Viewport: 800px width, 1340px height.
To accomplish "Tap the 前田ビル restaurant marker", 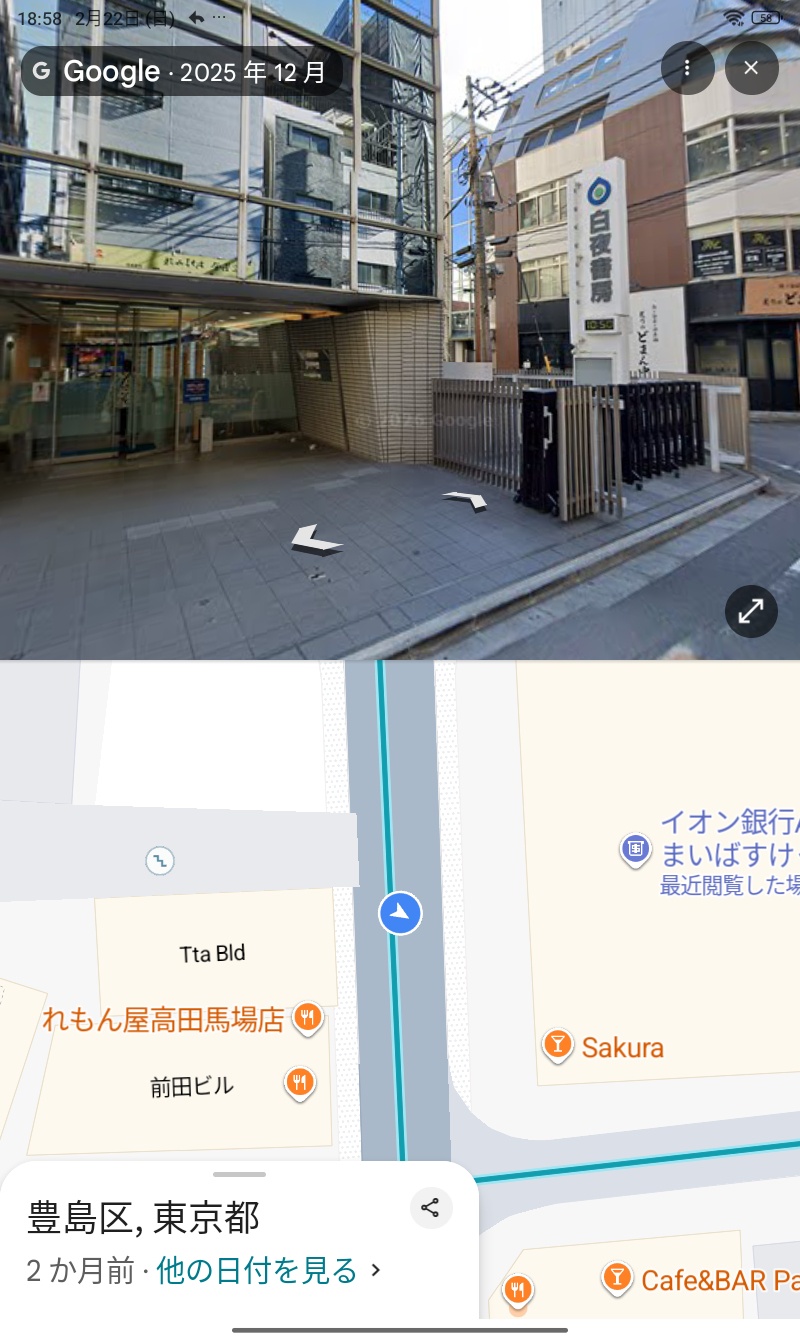I will (x=298, y=1082).
